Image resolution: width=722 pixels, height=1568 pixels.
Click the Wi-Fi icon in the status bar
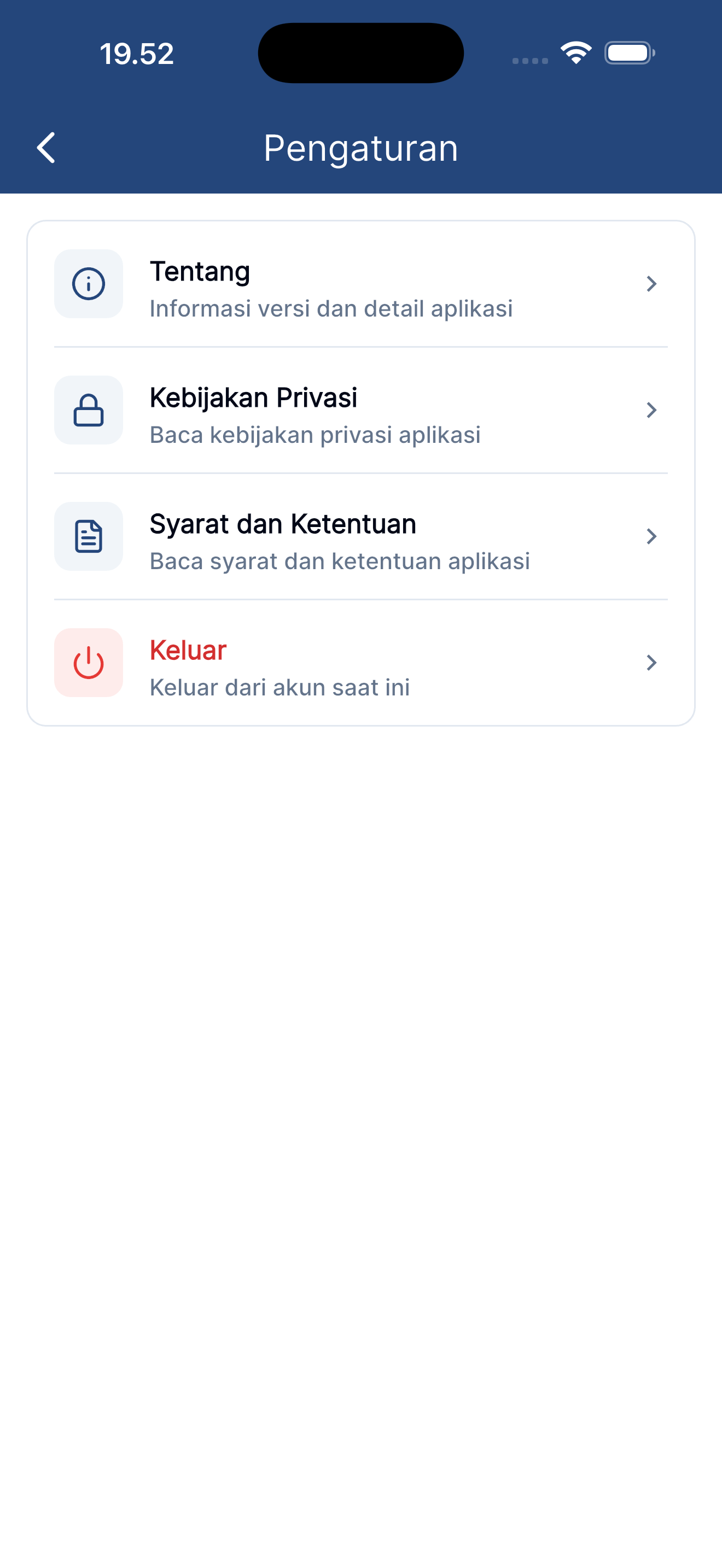575,53
